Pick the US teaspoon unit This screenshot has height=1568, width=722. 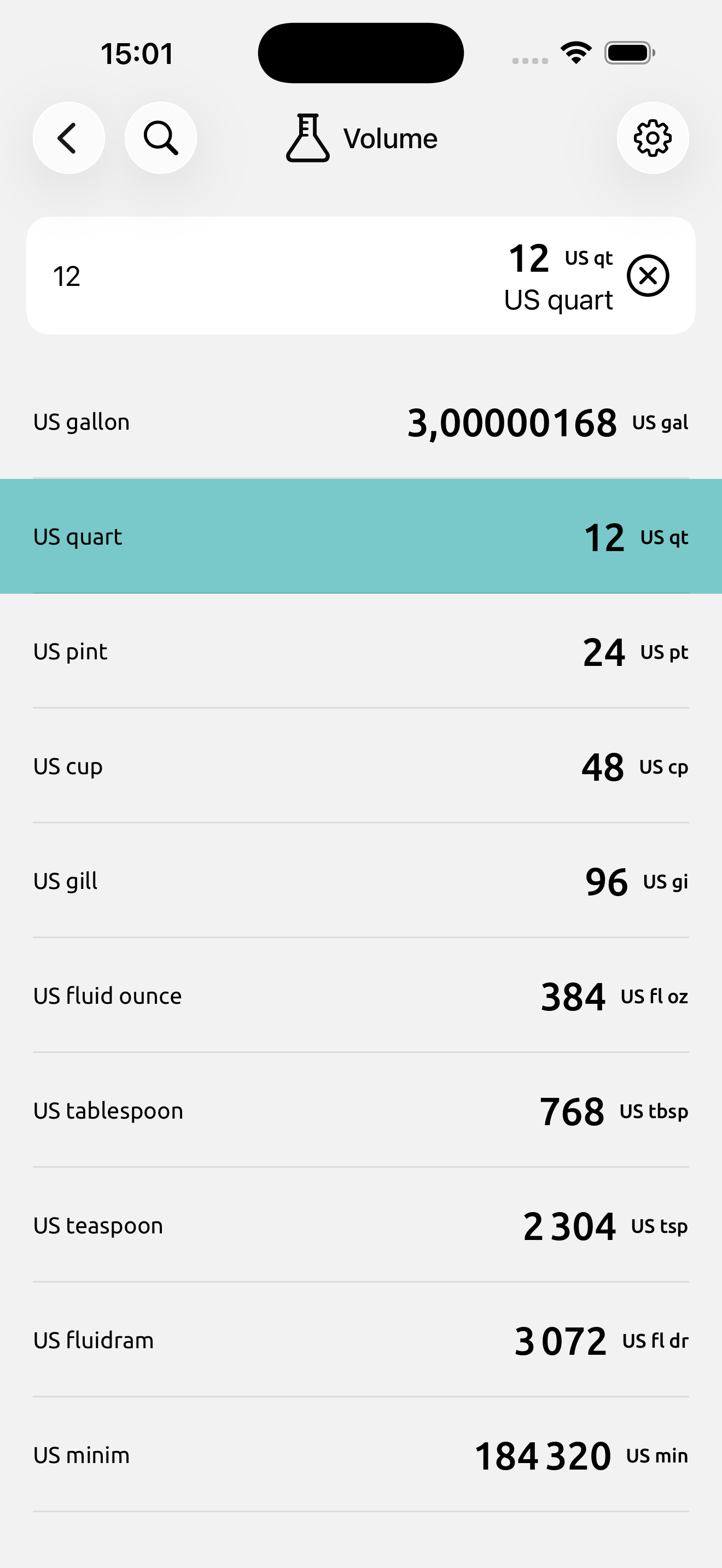pos(361,1225)
